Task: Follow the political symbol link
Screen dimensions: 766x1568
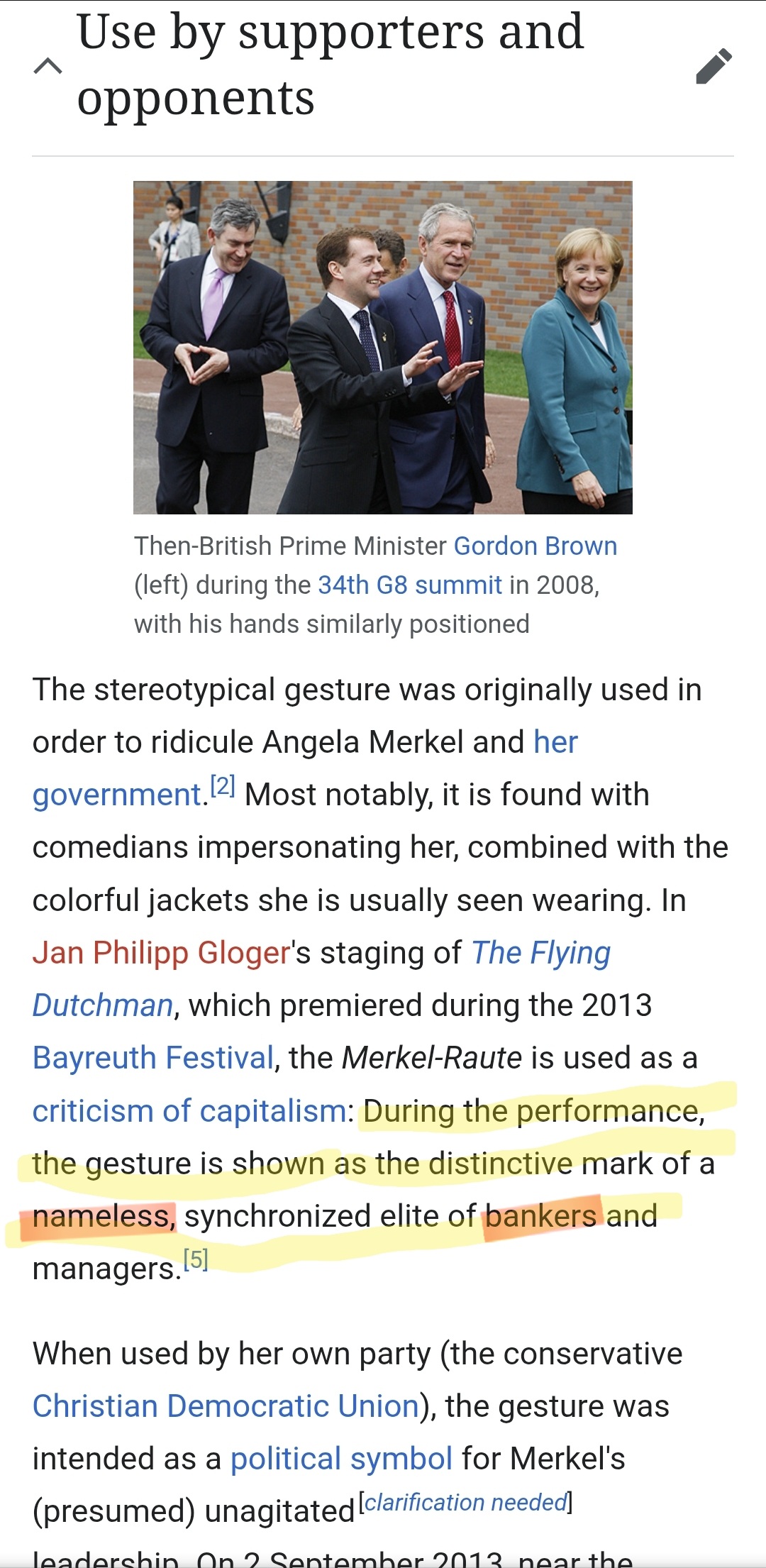Action: 341,1459
